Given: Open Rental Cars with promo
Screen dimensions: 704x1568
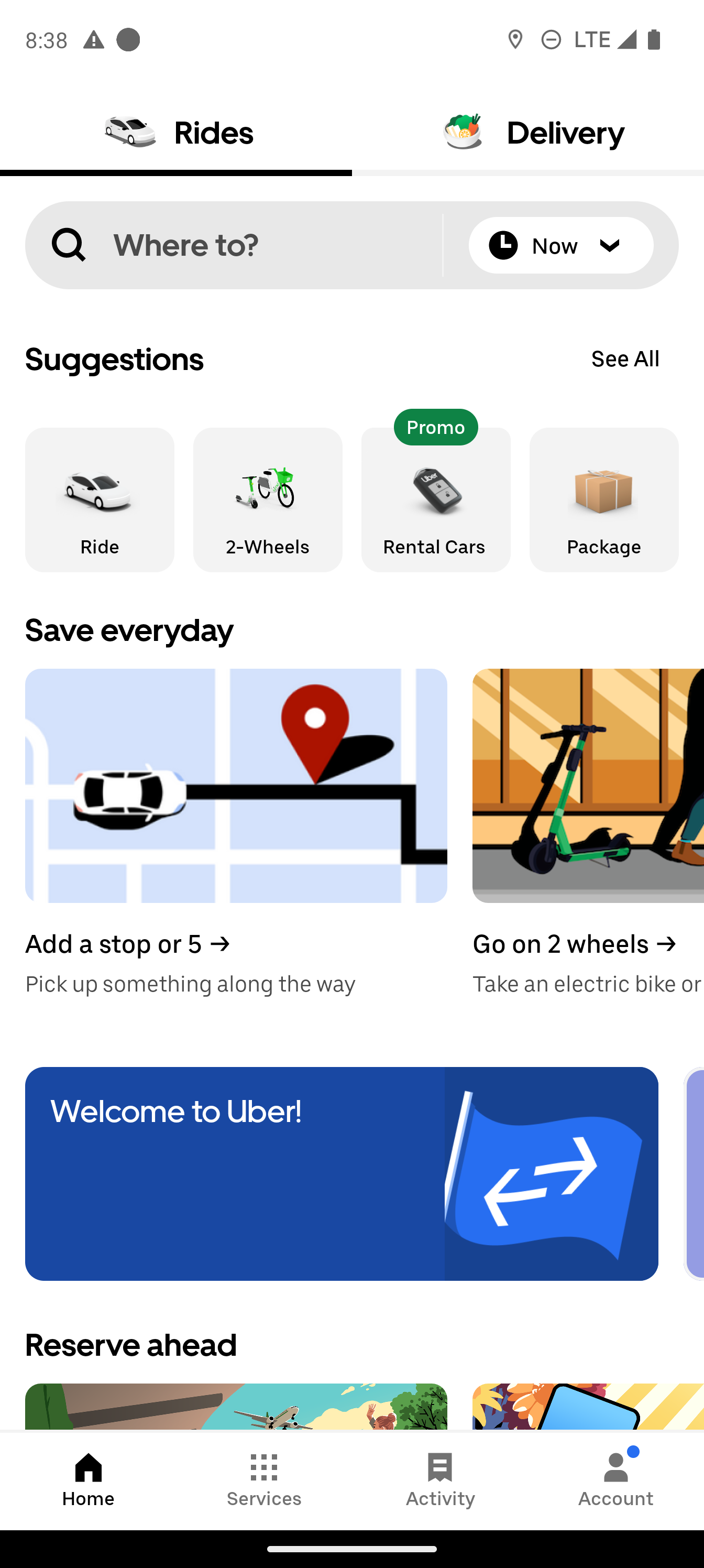Looking at the screenshot, I should tap(436, 500).
